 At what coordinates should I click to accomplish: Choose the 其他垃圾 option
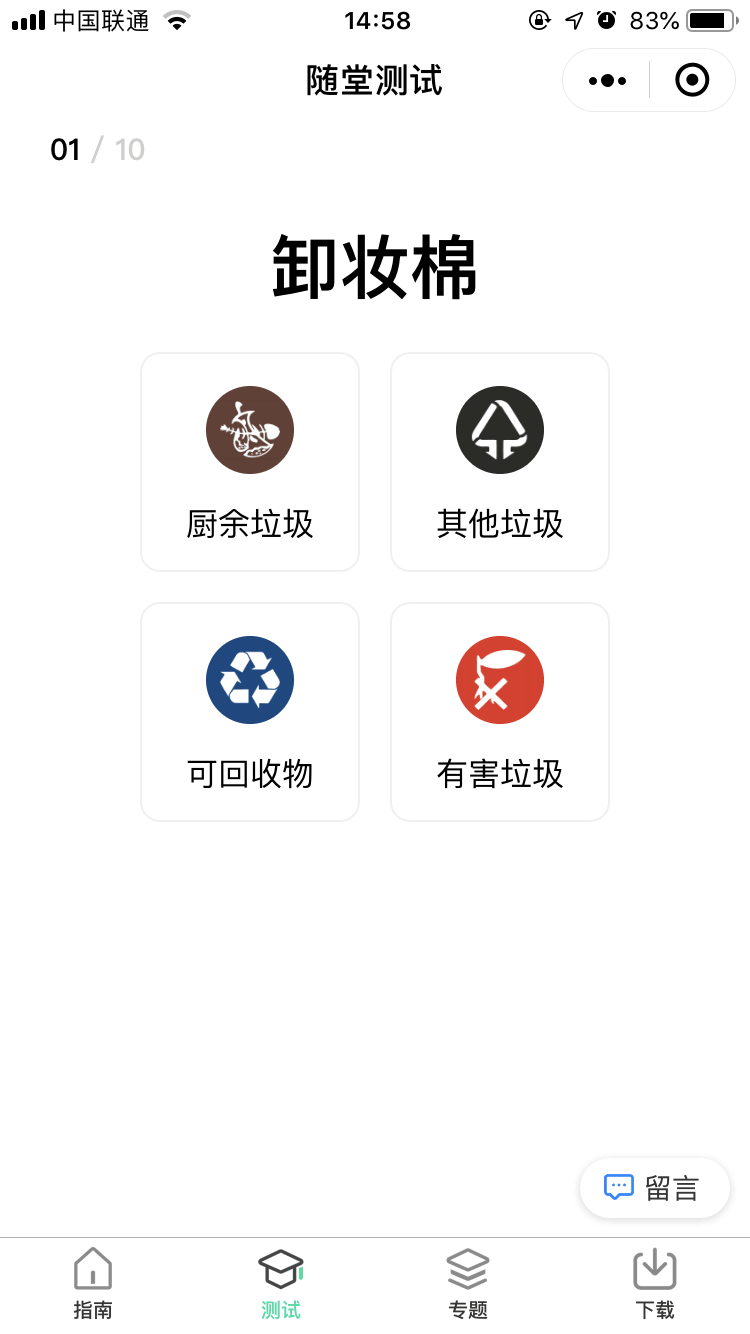pos(500,462)
